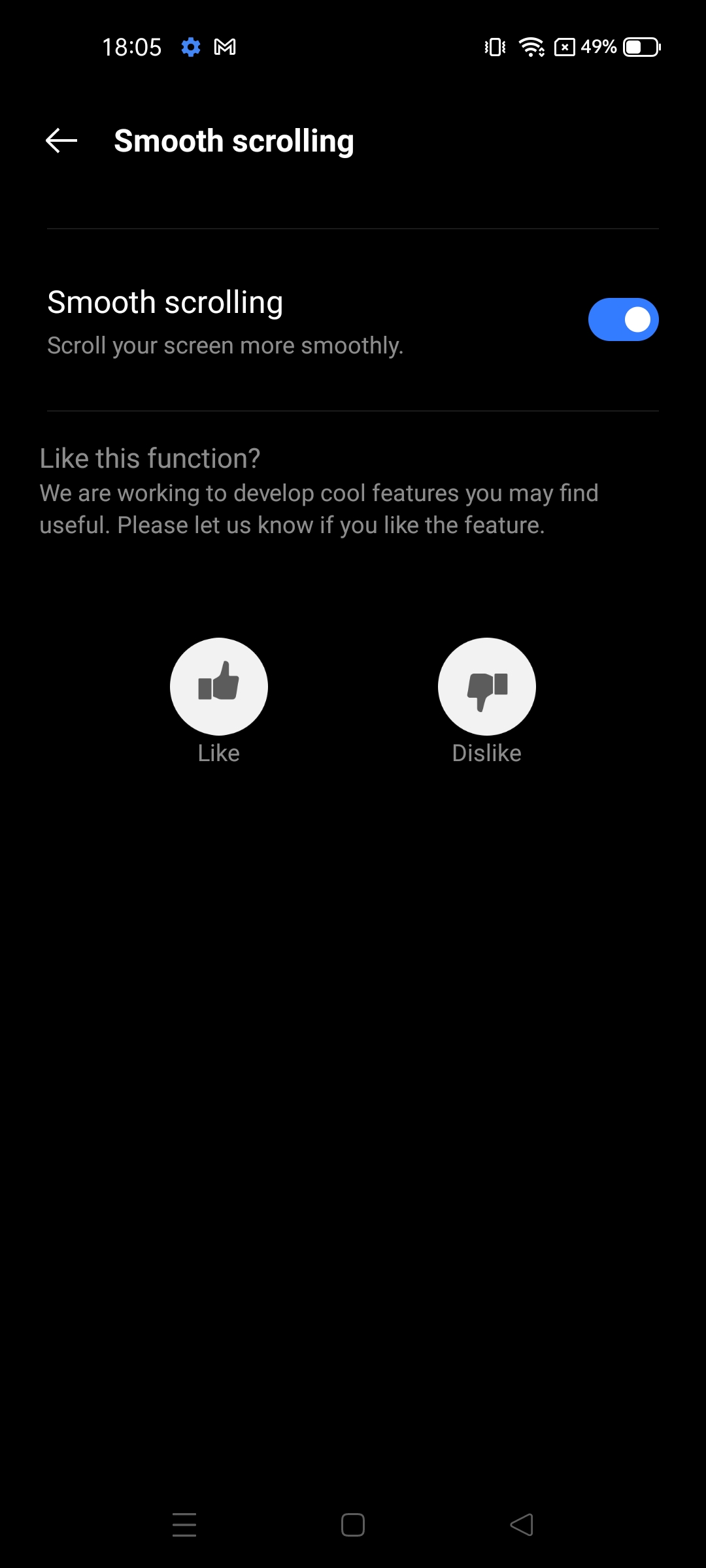Image resolution: width=706 pixels, height=1568 pixels.
Task: Open recent apps from navigation bar
Action: pyautogui.click(x=184, y=1525)
